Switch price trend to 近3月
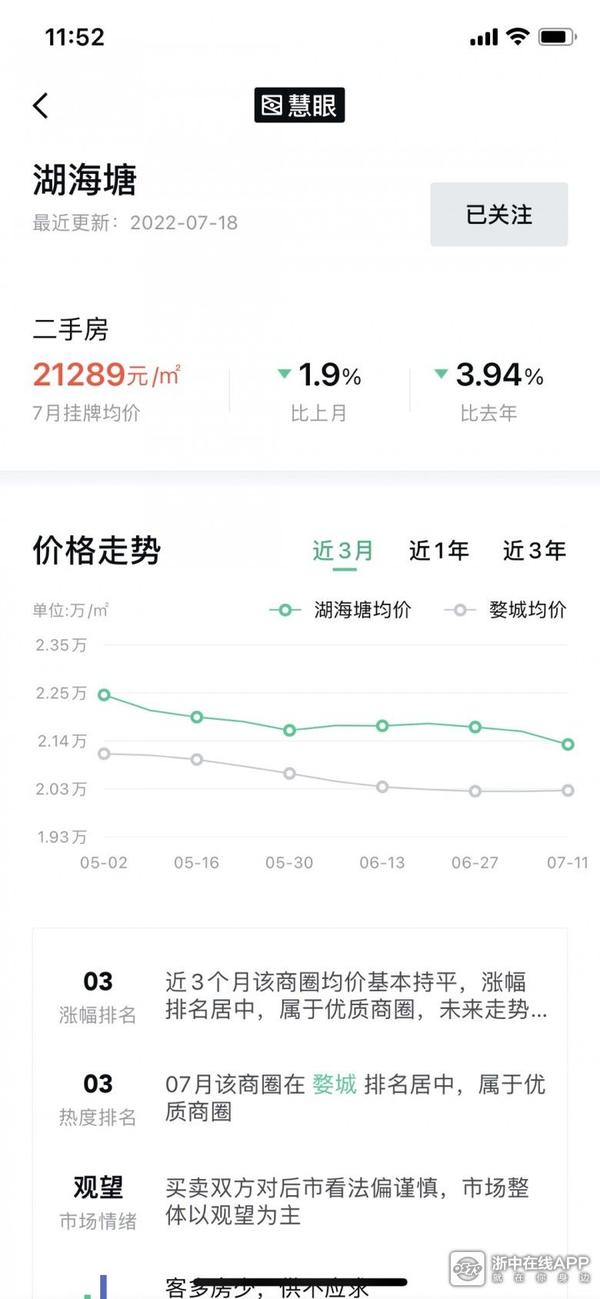The width and height of the screenshot is (600, 1299). (344, 551)
